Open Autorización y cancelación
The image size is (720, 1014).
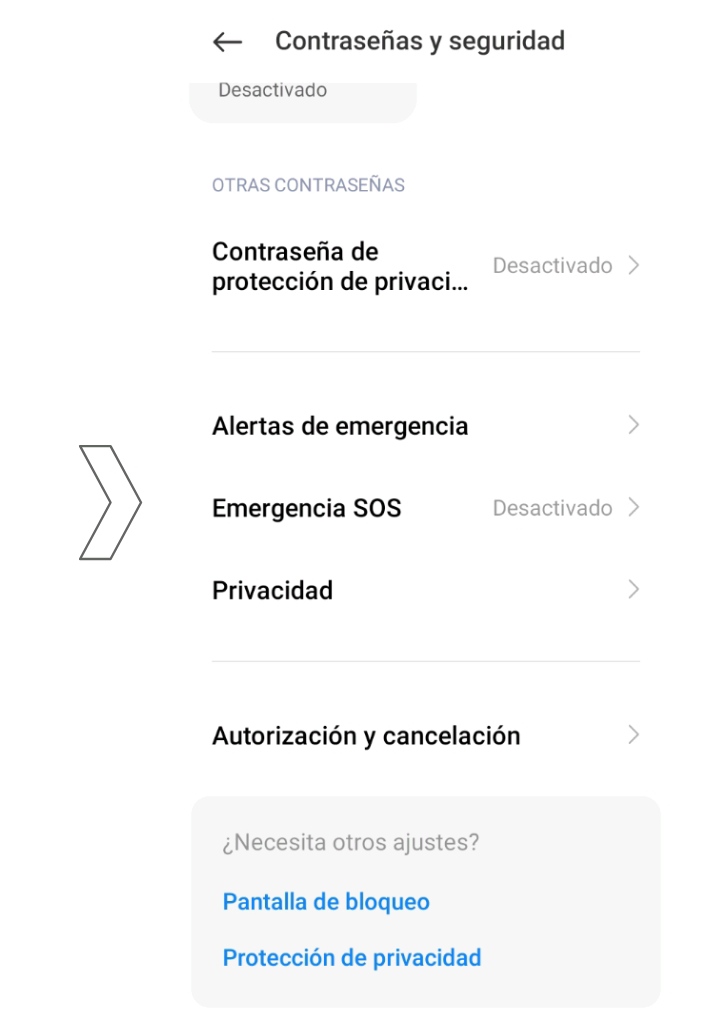(425, 736)
